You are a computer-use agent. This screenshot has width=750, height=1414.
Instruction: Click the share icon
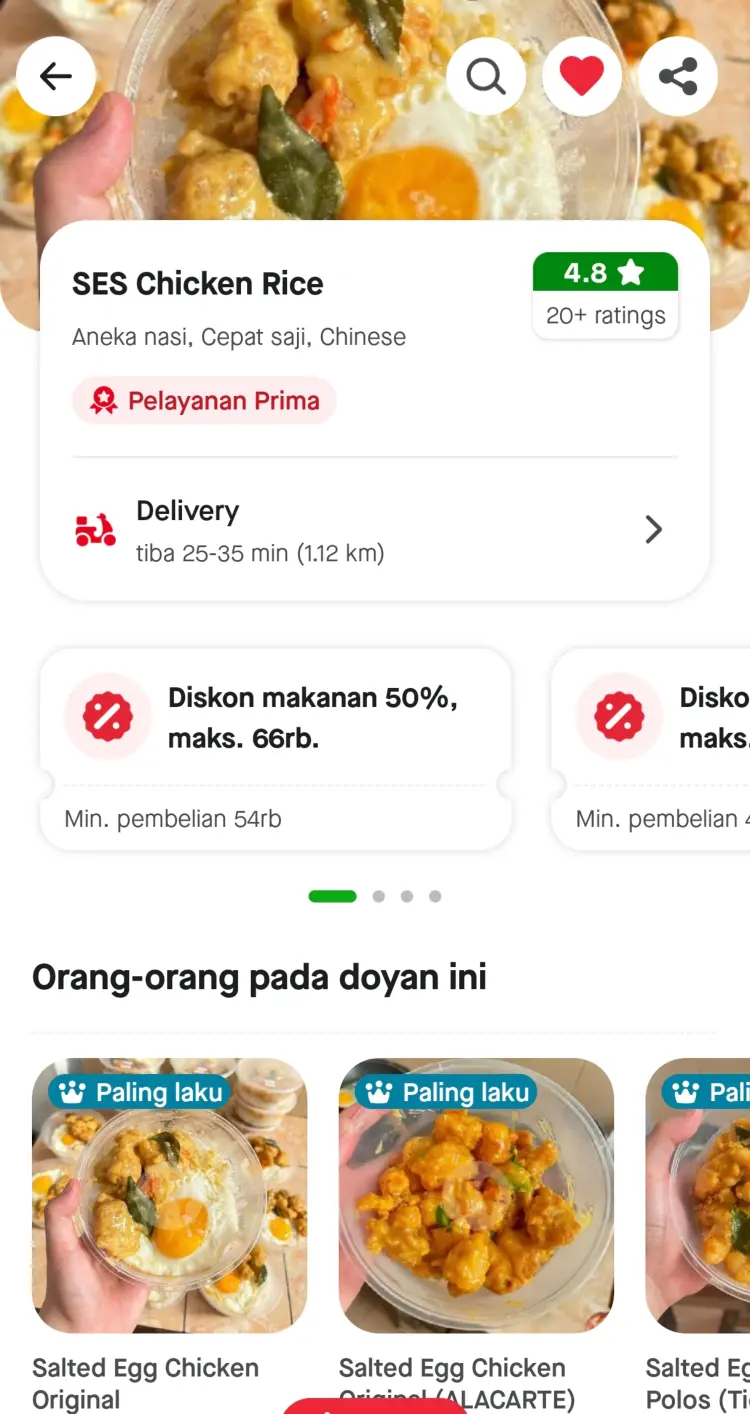point(678,76)
